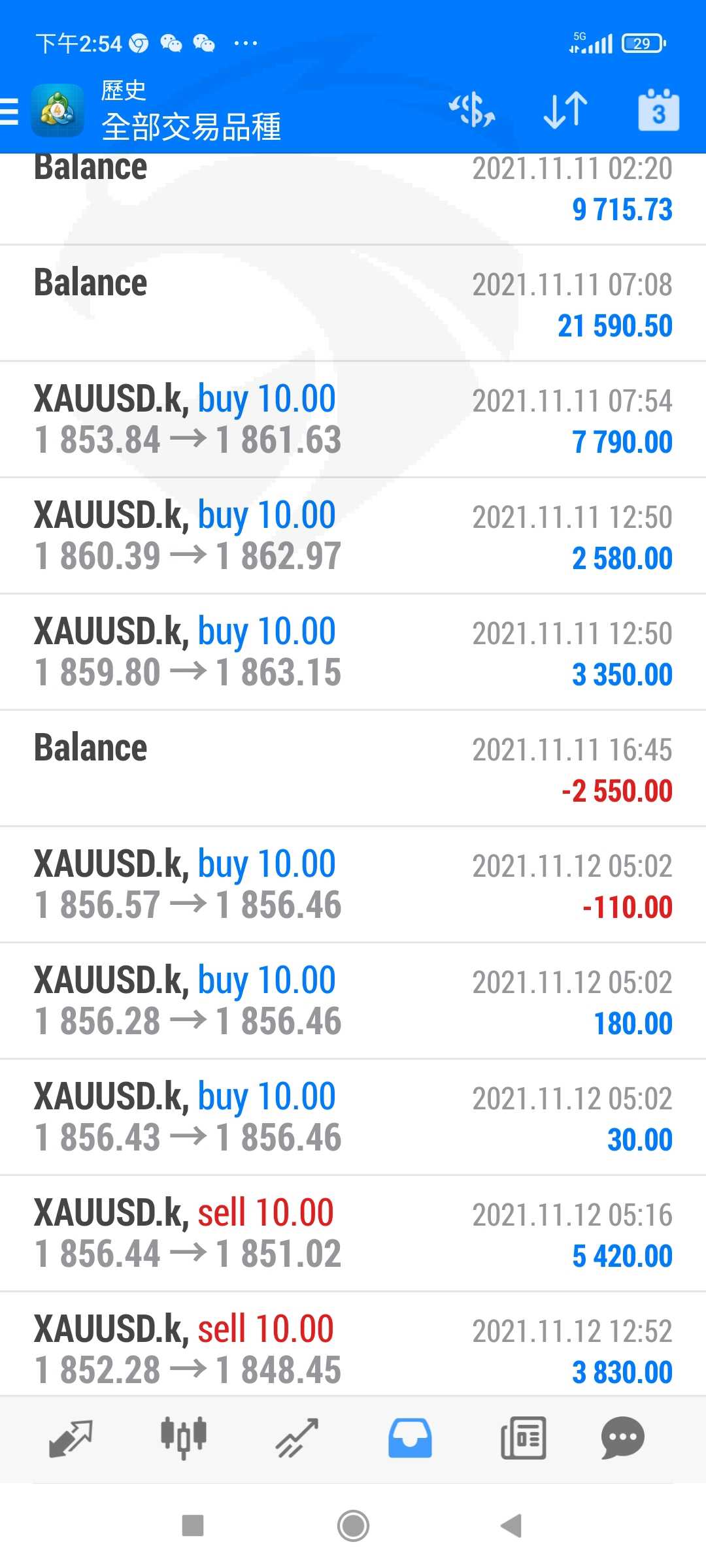The image size is (706, 1568).
Task: Open the Balance entry of -2 550.00
Action: [353, 768]
